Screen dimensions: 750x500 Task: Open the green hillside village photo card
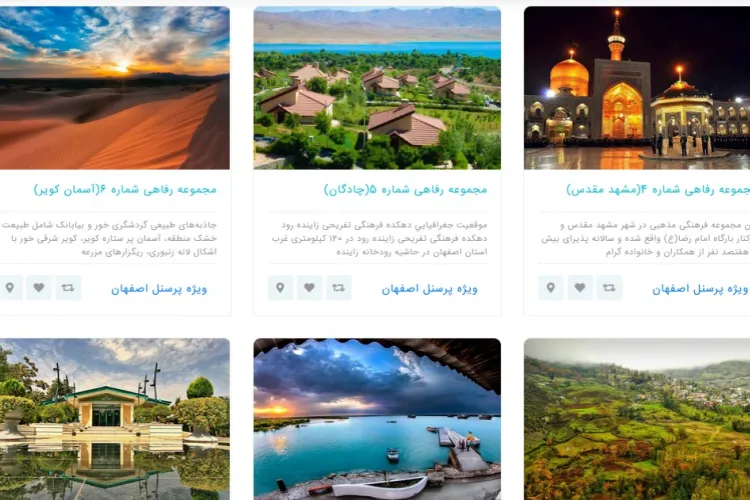click(x=637, y=419)
